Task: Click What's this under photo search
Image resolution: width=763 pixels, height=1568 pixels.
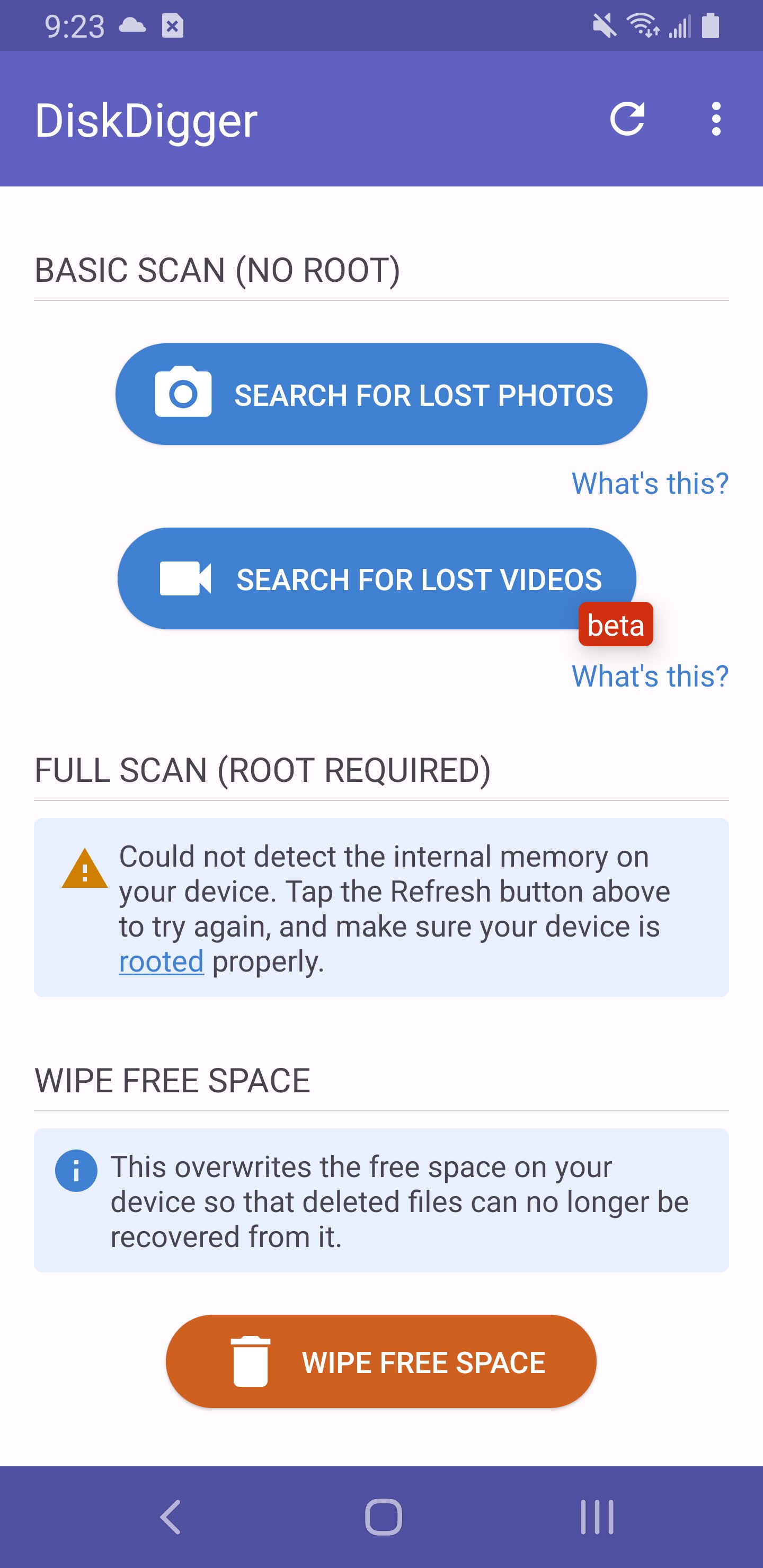Action: pos(650,483)
